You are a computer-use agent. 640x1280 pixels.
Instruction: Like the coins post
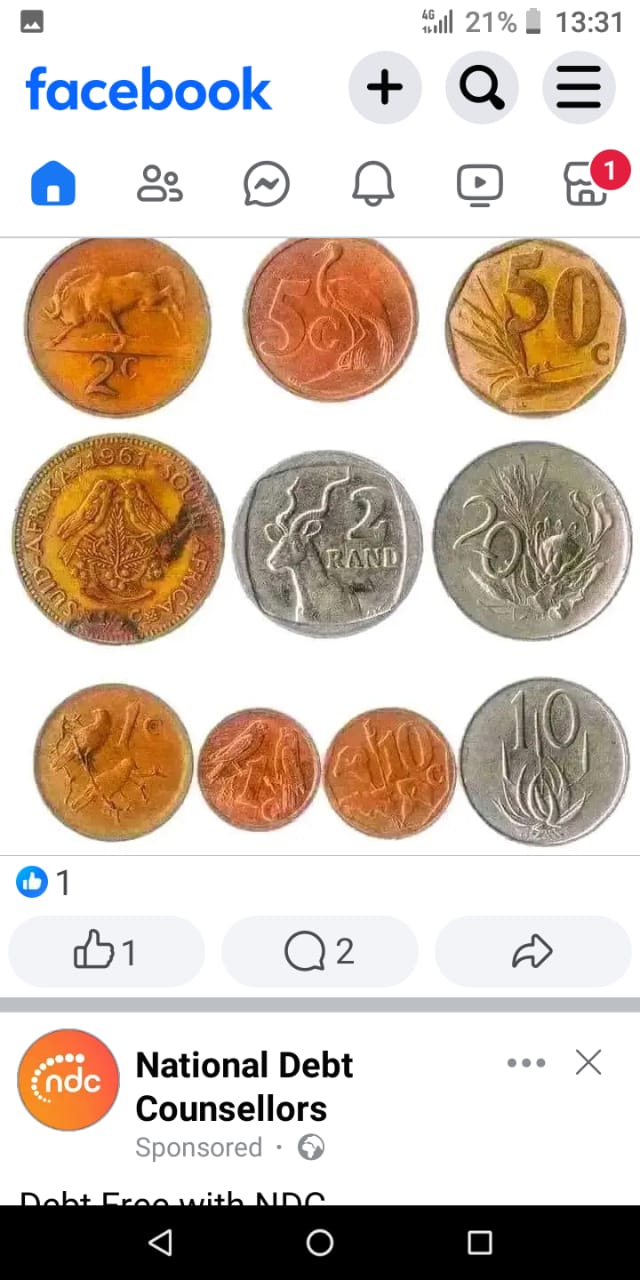pyautogui.click(x=106, y=952)
